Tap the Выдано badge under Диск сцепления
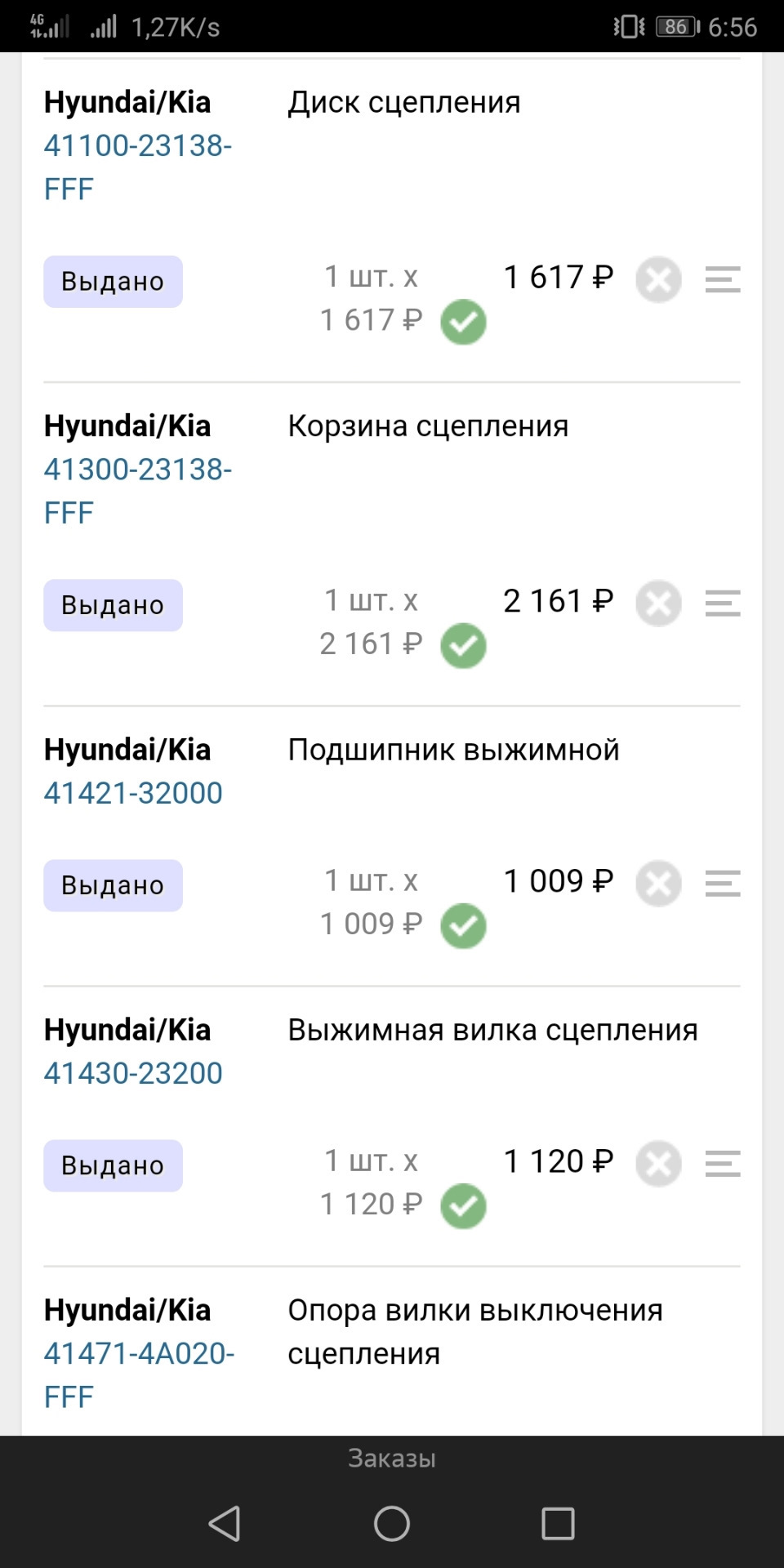Screen dimensions: 784x1568 click(113, 280)
